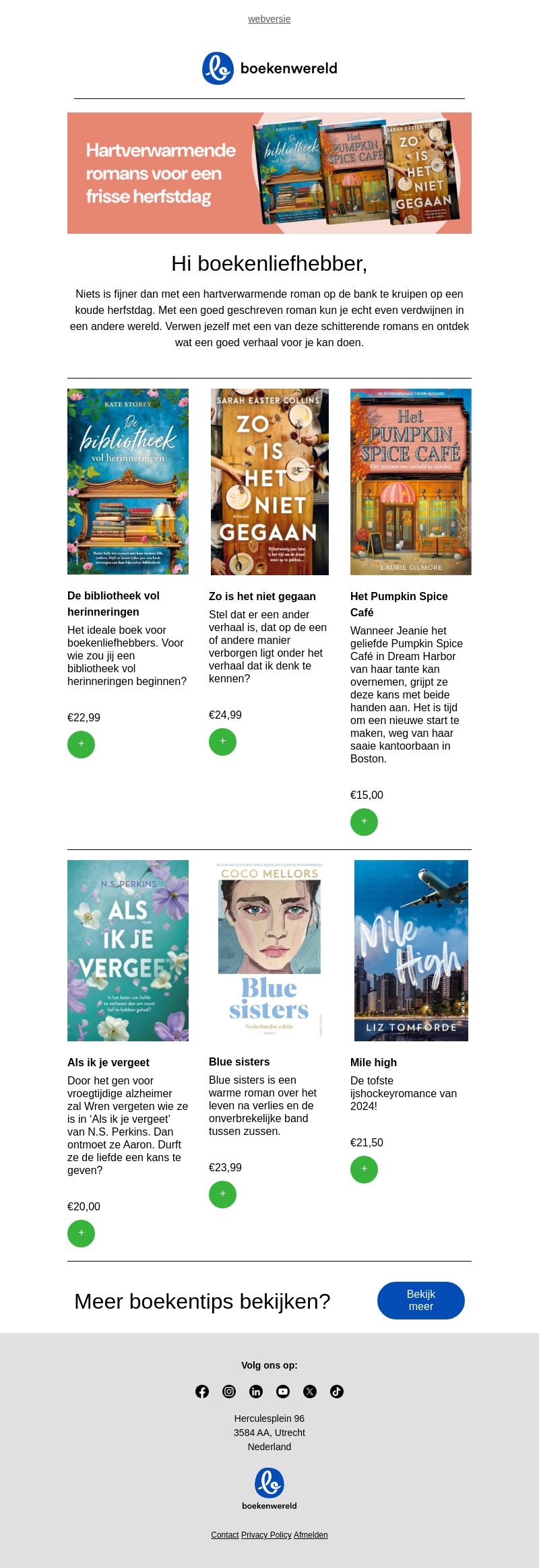Add Blue sisters with plus button
The image size is (539, 1568).
222,1194
